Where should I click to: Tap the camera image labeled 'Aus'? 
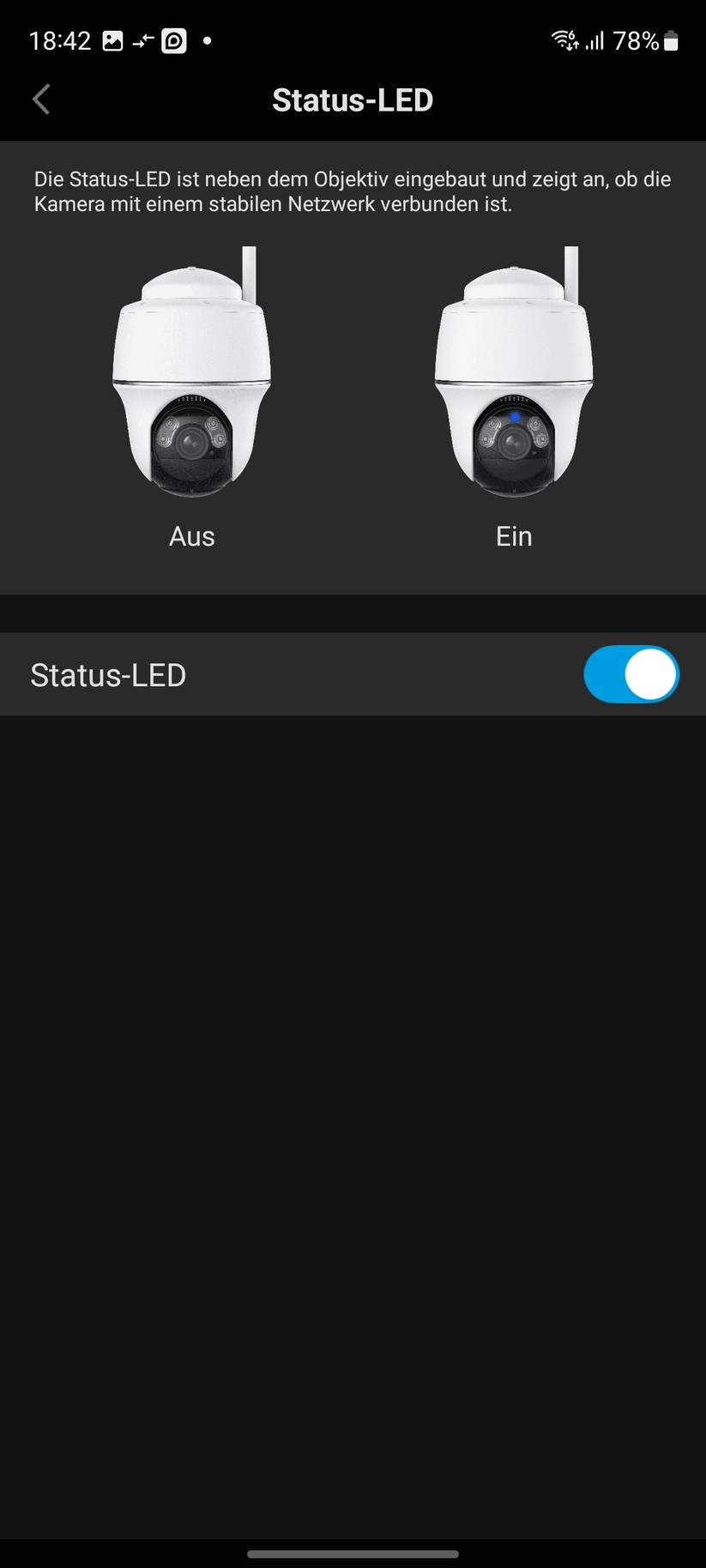190,386
